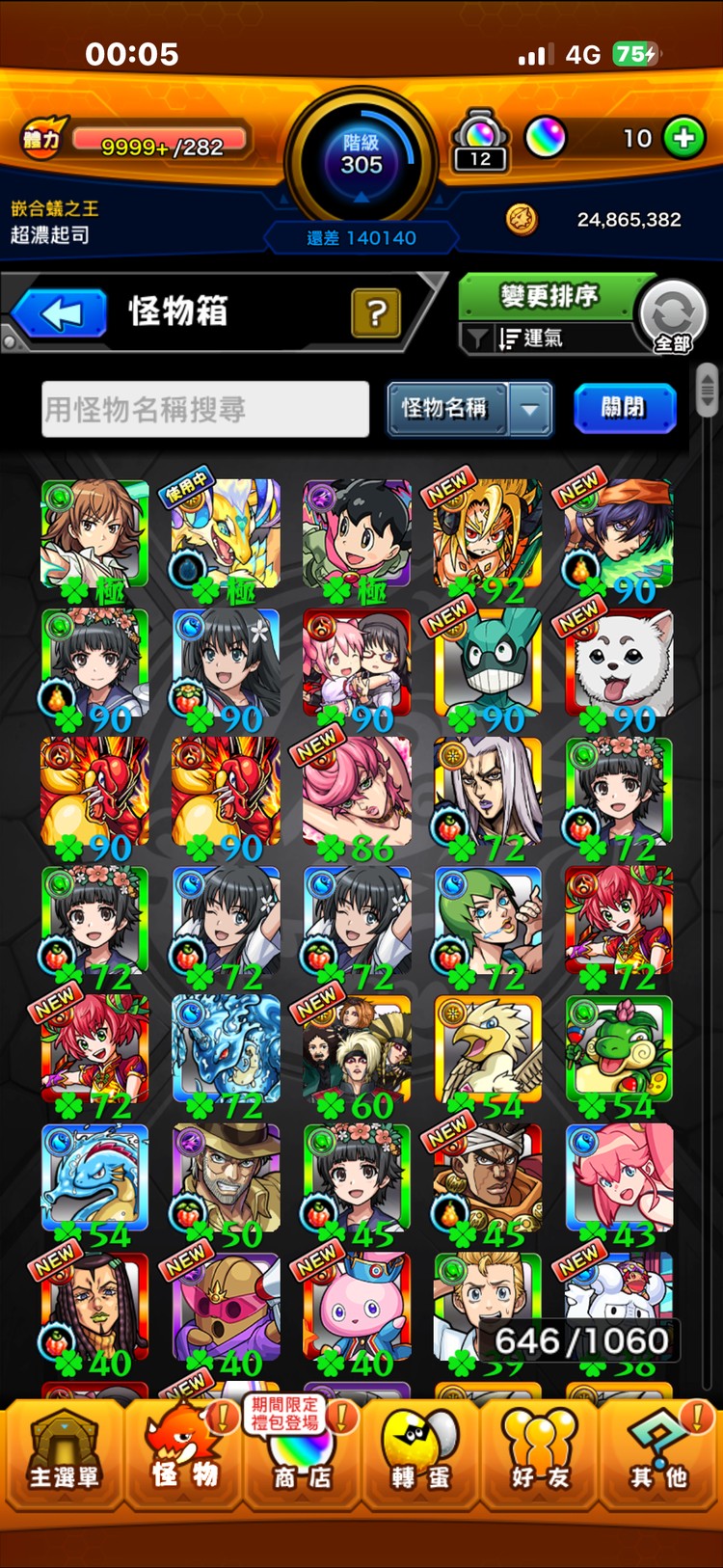The width and height of the screenshot is (723, 1568).
Task: Open the question mark help button
Action: pyautogui.click(x=376, y=312)
